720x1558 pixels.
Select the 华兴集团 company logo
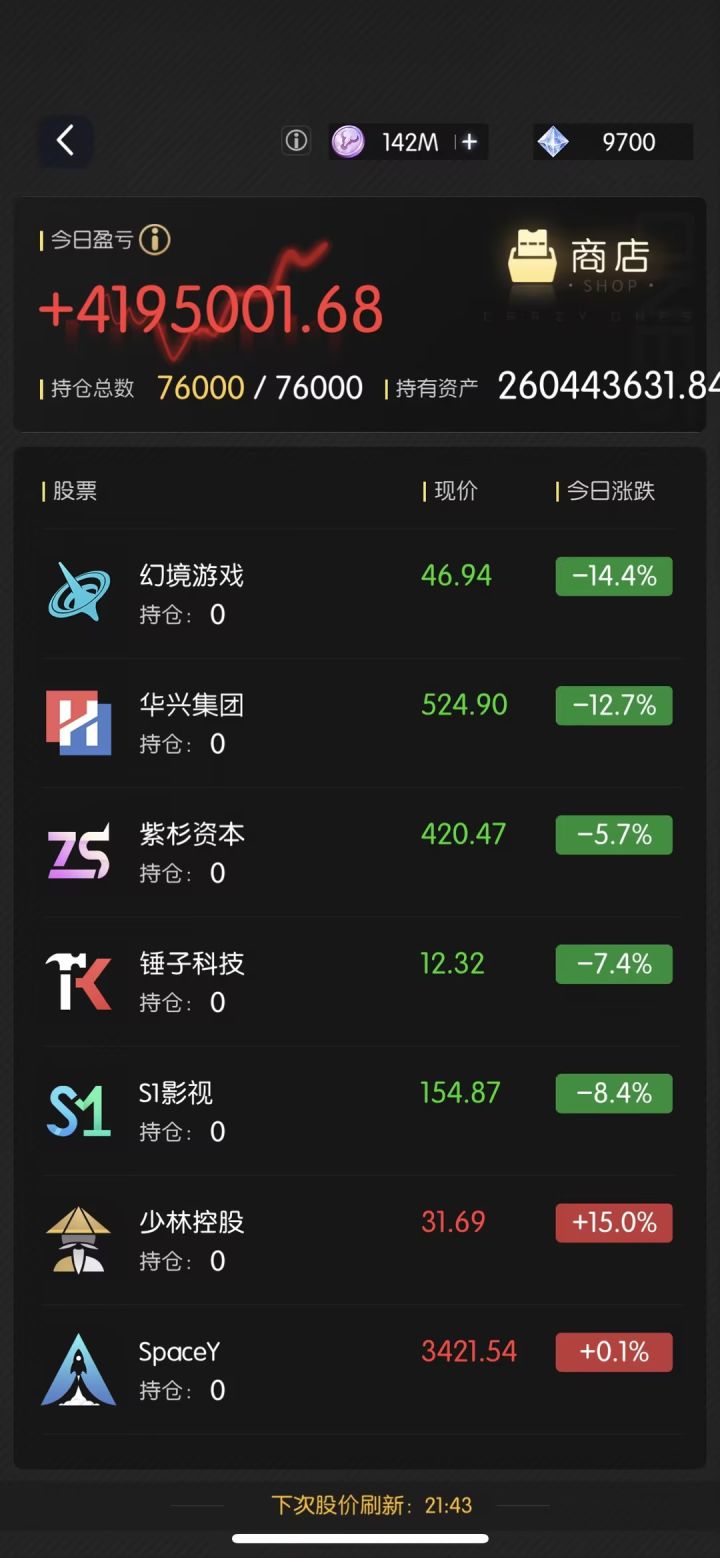tap(78, 722)
